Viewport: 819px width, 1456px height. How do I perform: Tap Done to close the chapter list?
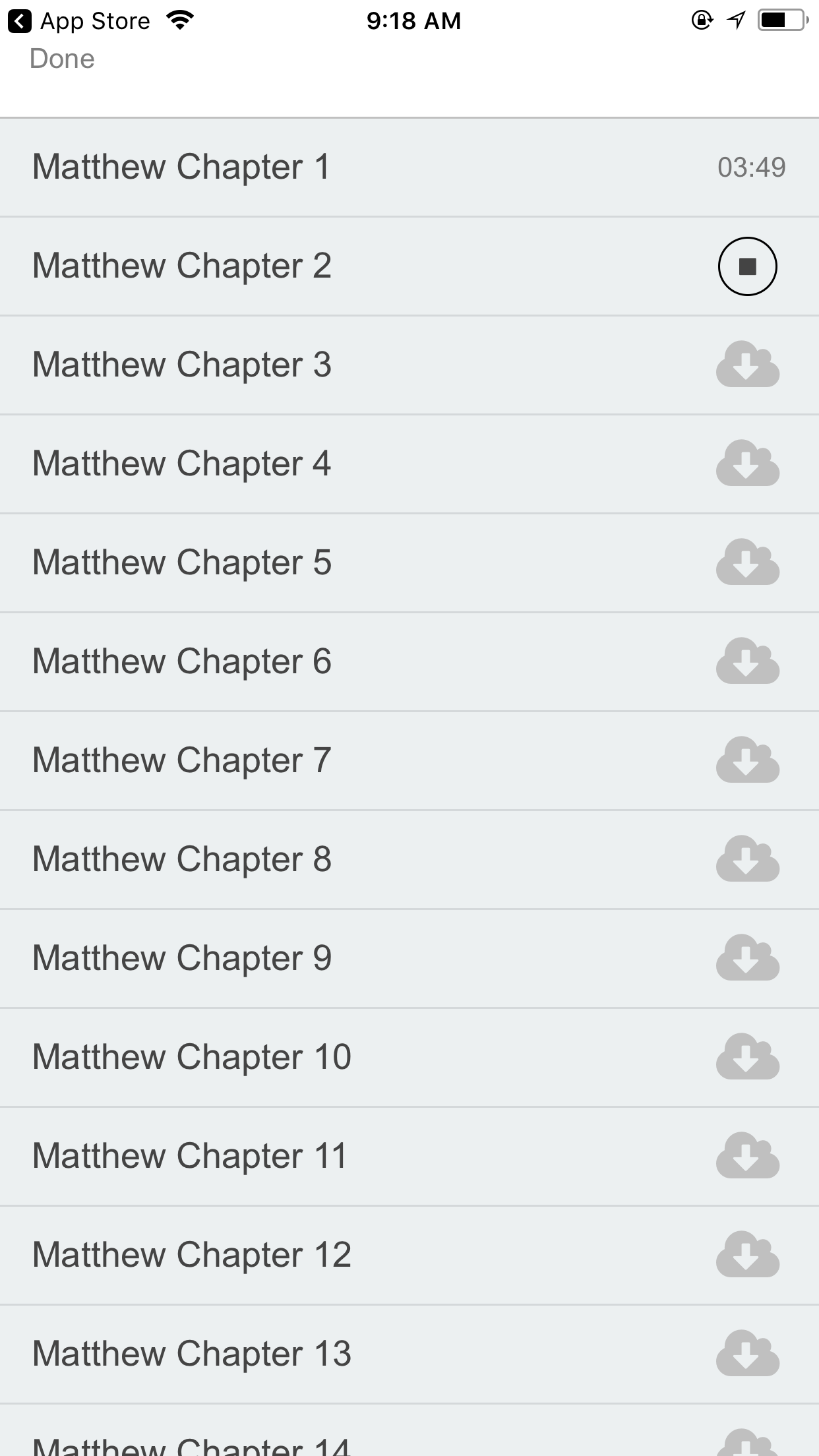[x=62, y=59]
